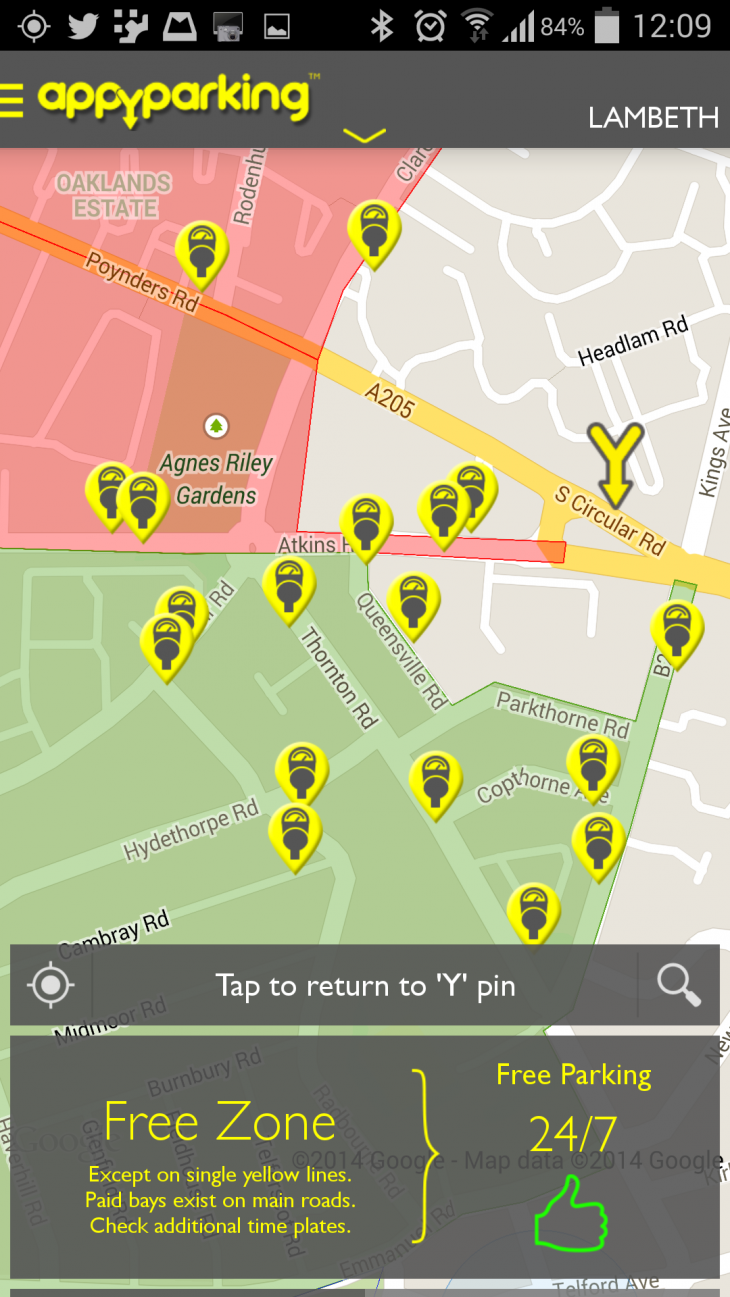730x1297 pixels.
Task: Select the LAMBETH borough label
Action: coord(654,117)
